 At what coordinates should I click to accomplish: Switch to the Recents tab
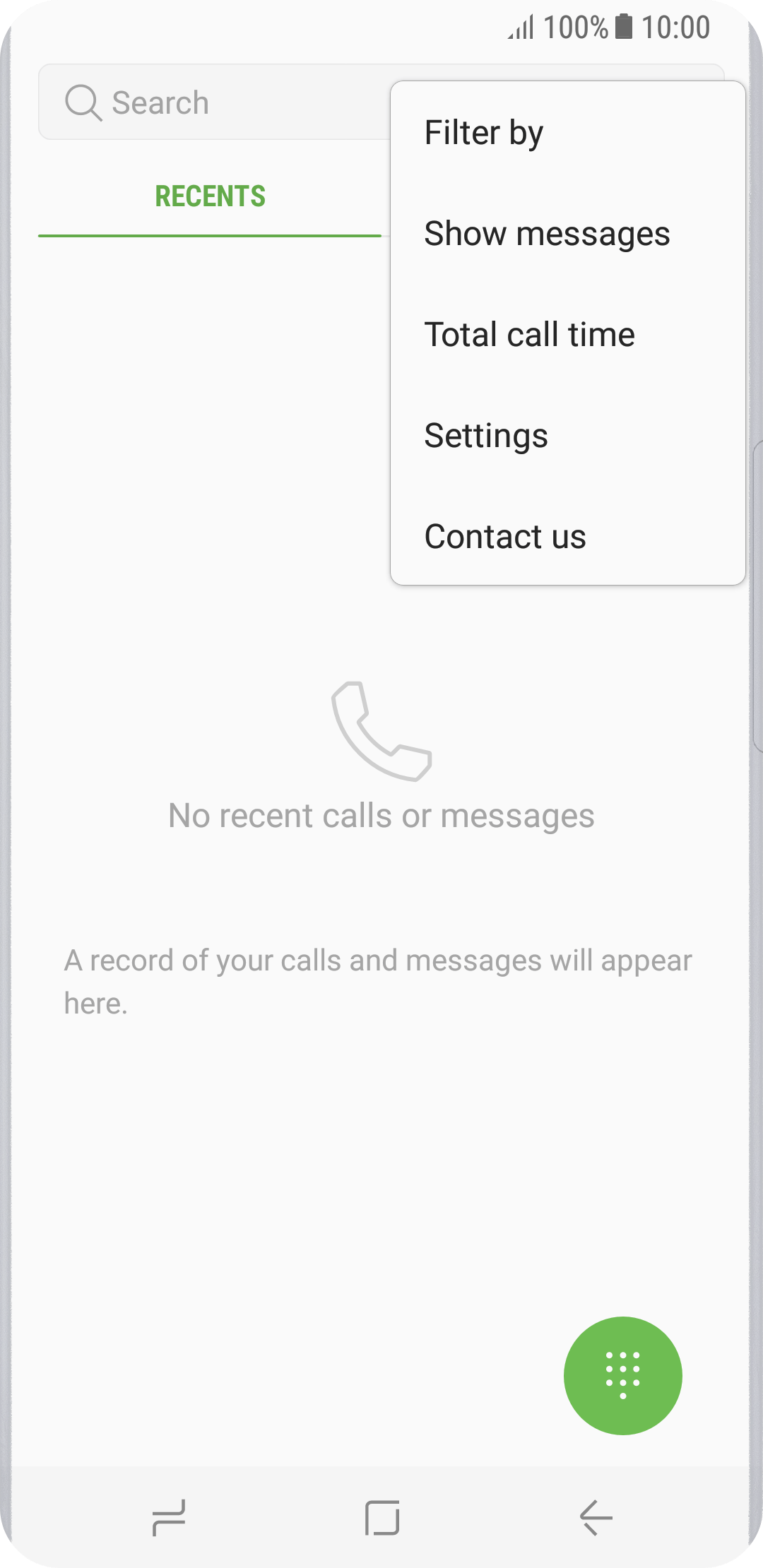[x=210, y=197]
